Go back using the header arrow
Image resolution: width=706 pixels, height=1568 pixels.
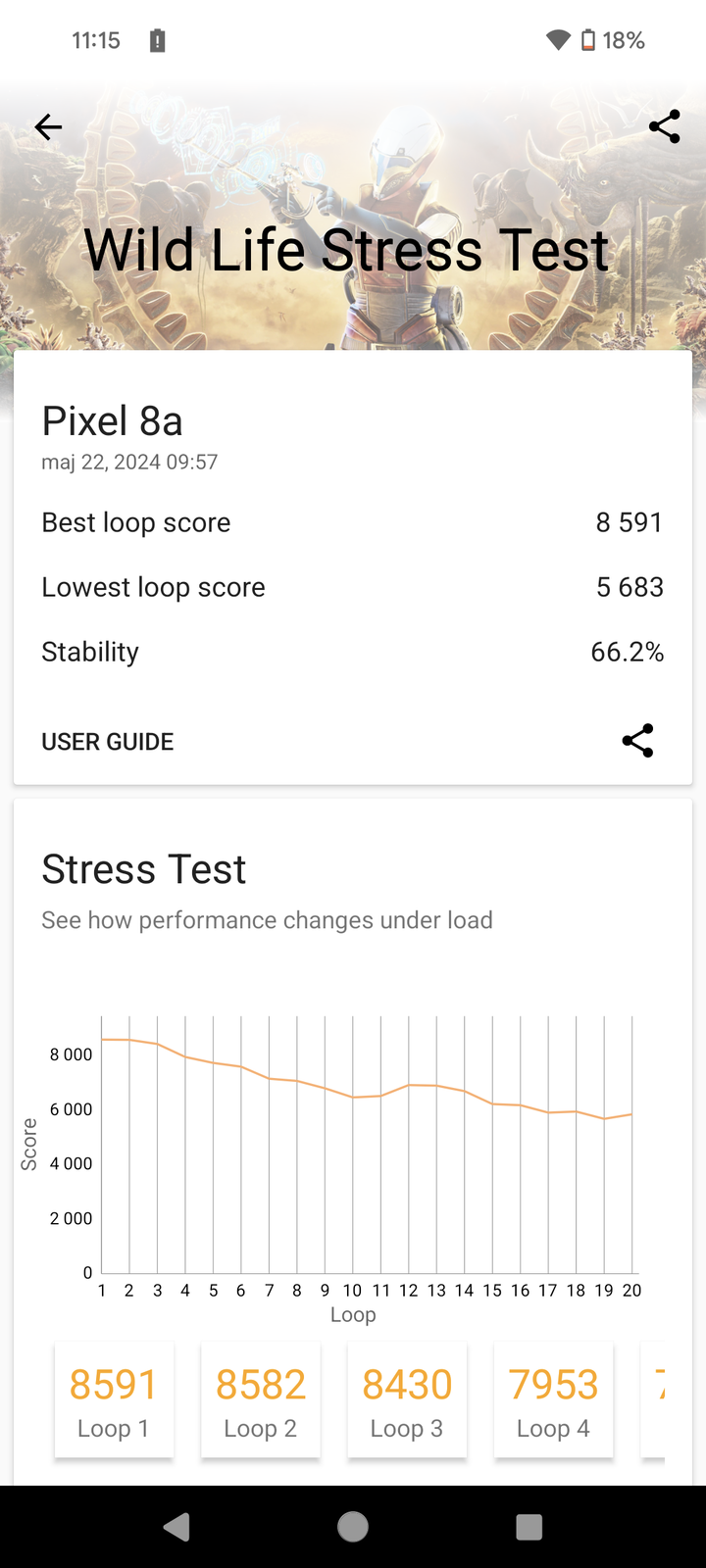click(x=48, y=126)
